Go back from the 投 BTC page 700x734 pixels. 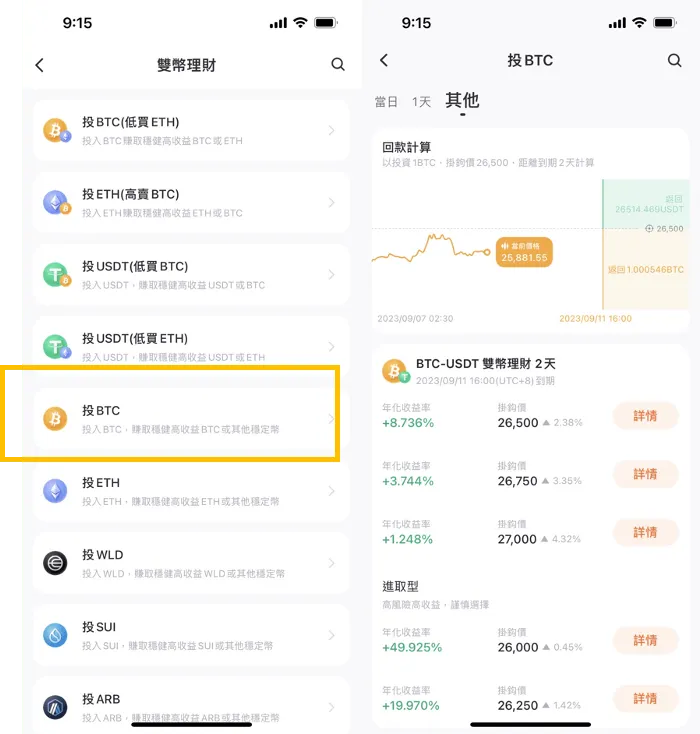(384, 61)
